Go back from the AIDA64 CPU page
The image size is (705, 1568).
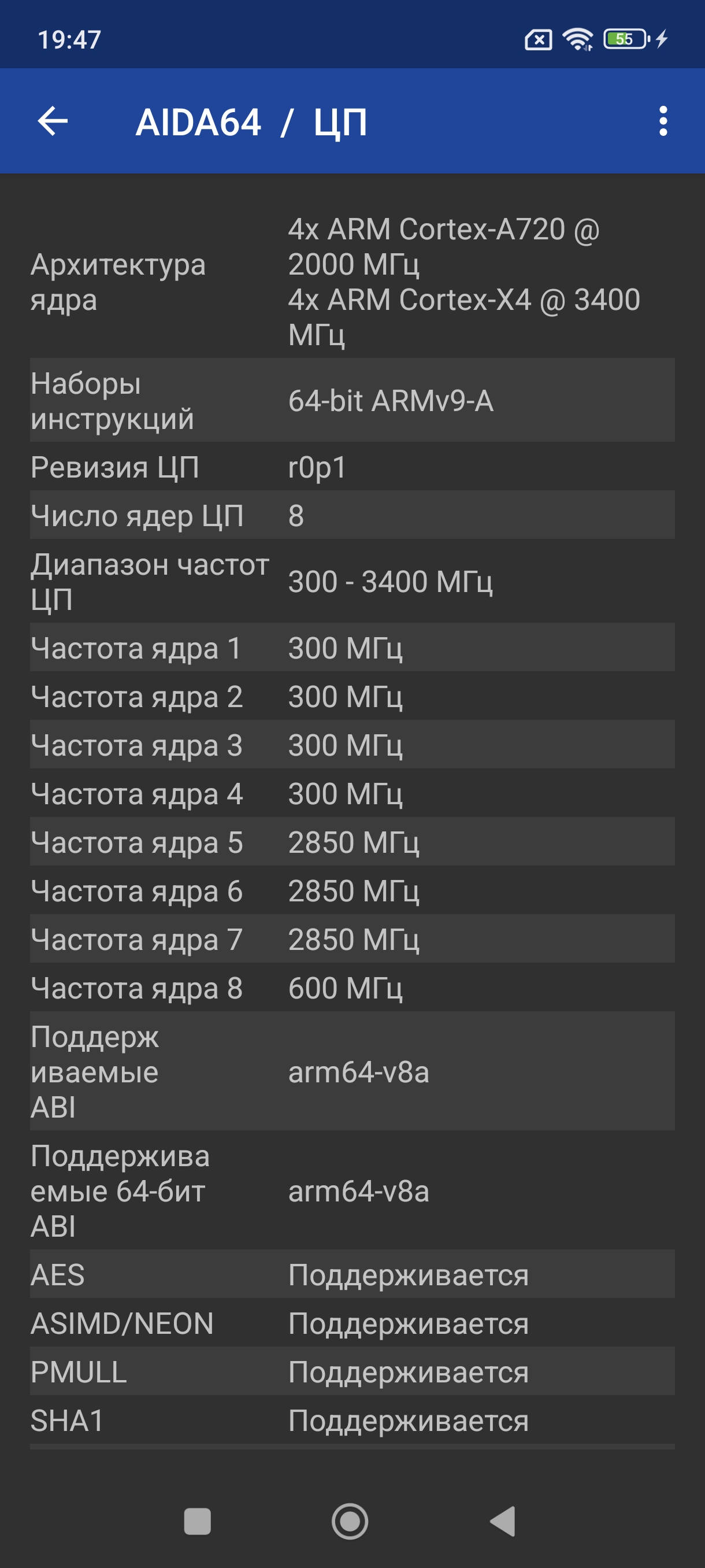pos(53,121)
